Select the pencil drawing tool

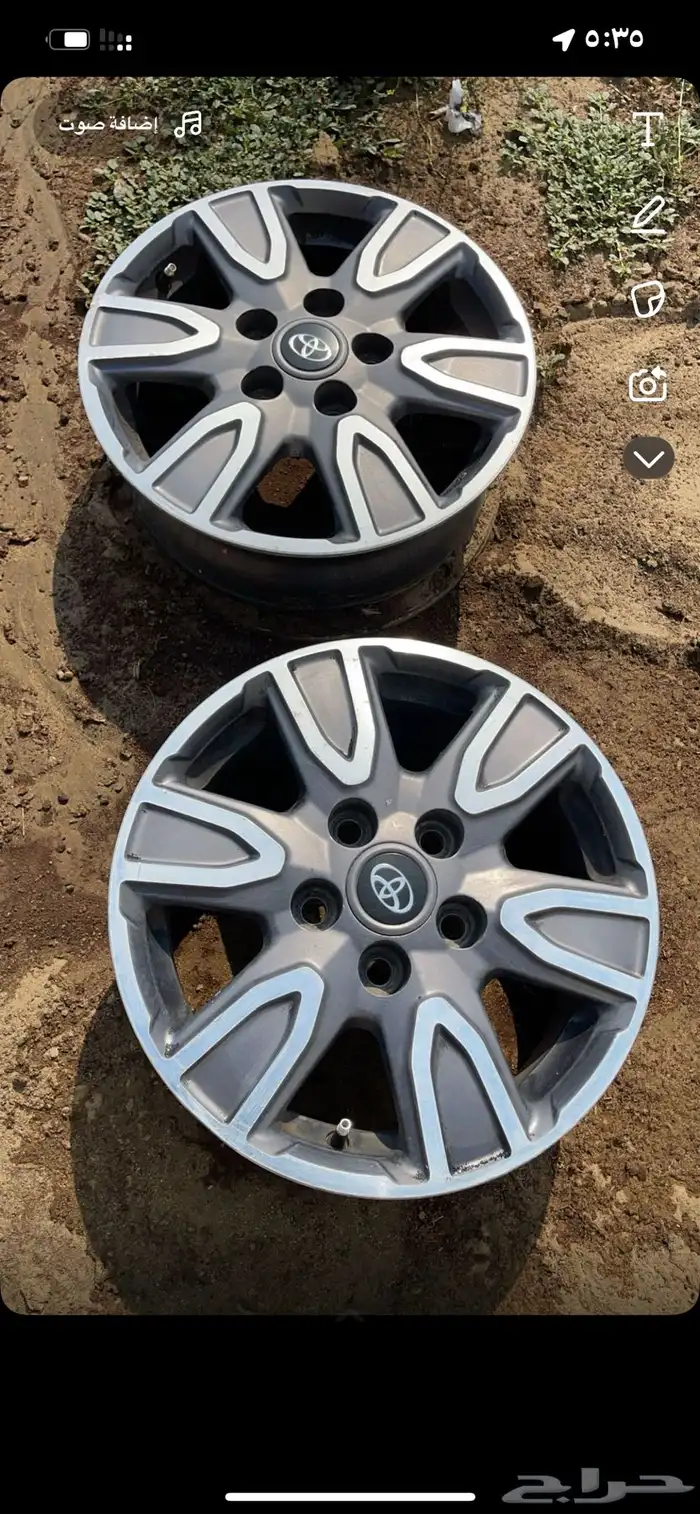tap(648, 214)
